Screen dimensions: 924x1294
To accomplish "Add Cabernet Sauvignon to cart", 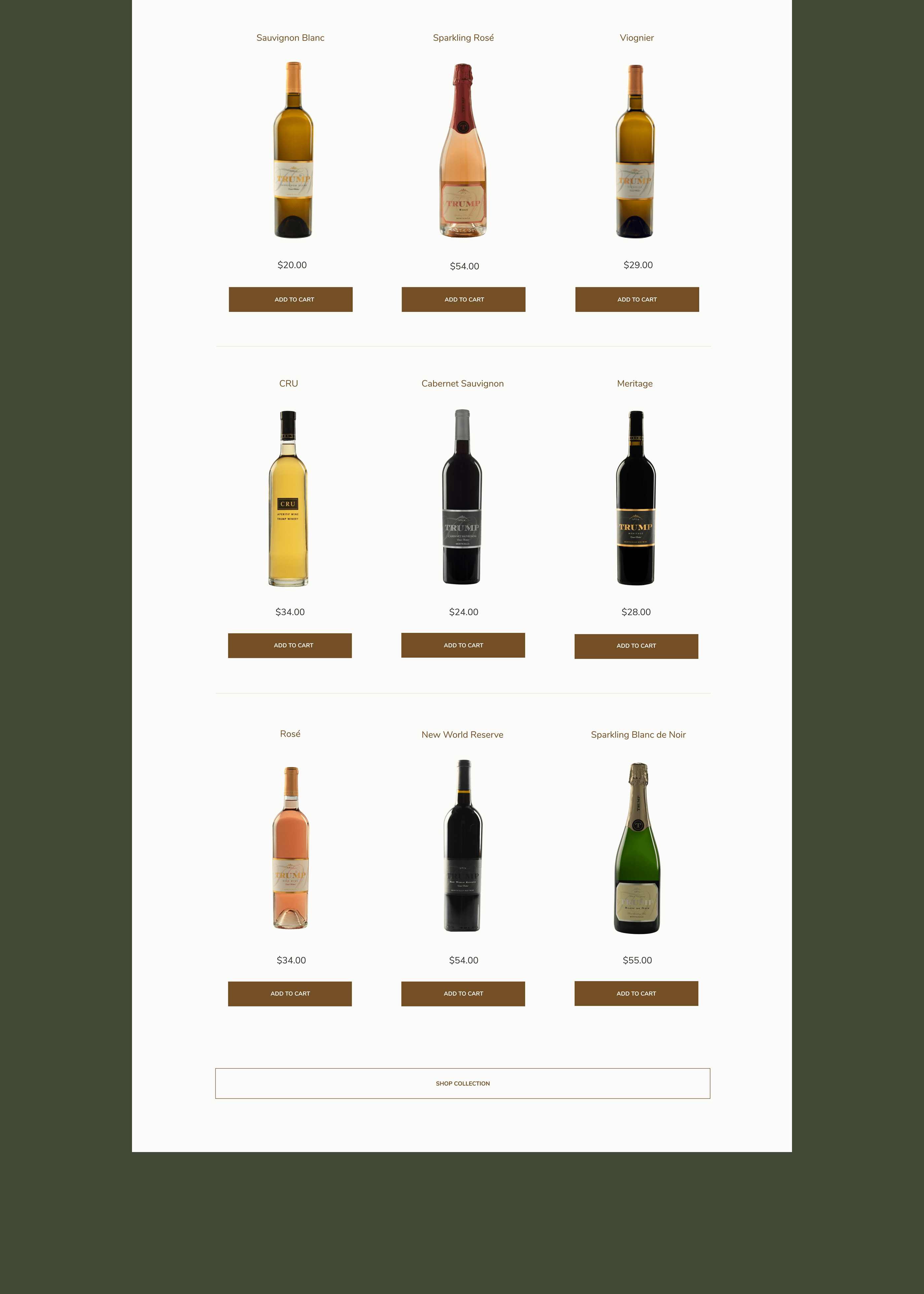I will point(463,645).
